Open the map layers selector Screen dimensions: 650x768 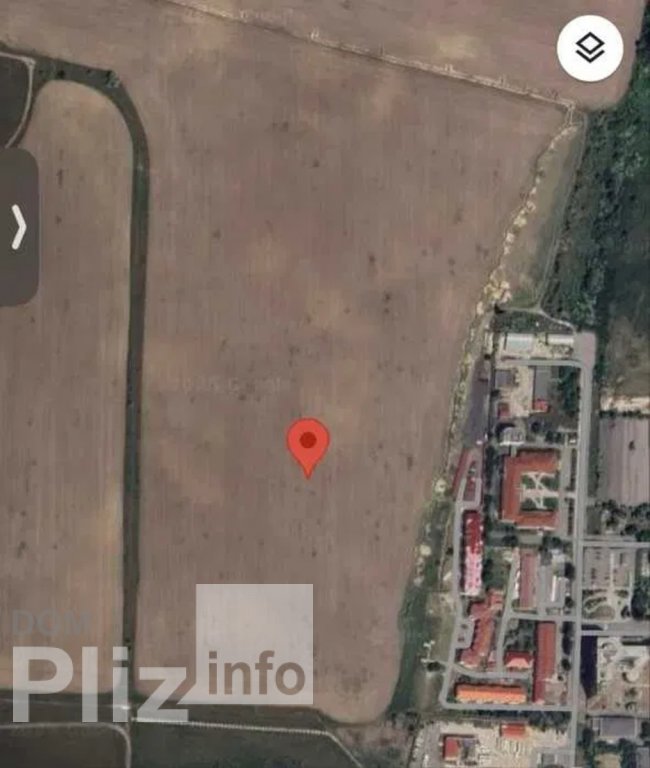click(x=590, y=48)
